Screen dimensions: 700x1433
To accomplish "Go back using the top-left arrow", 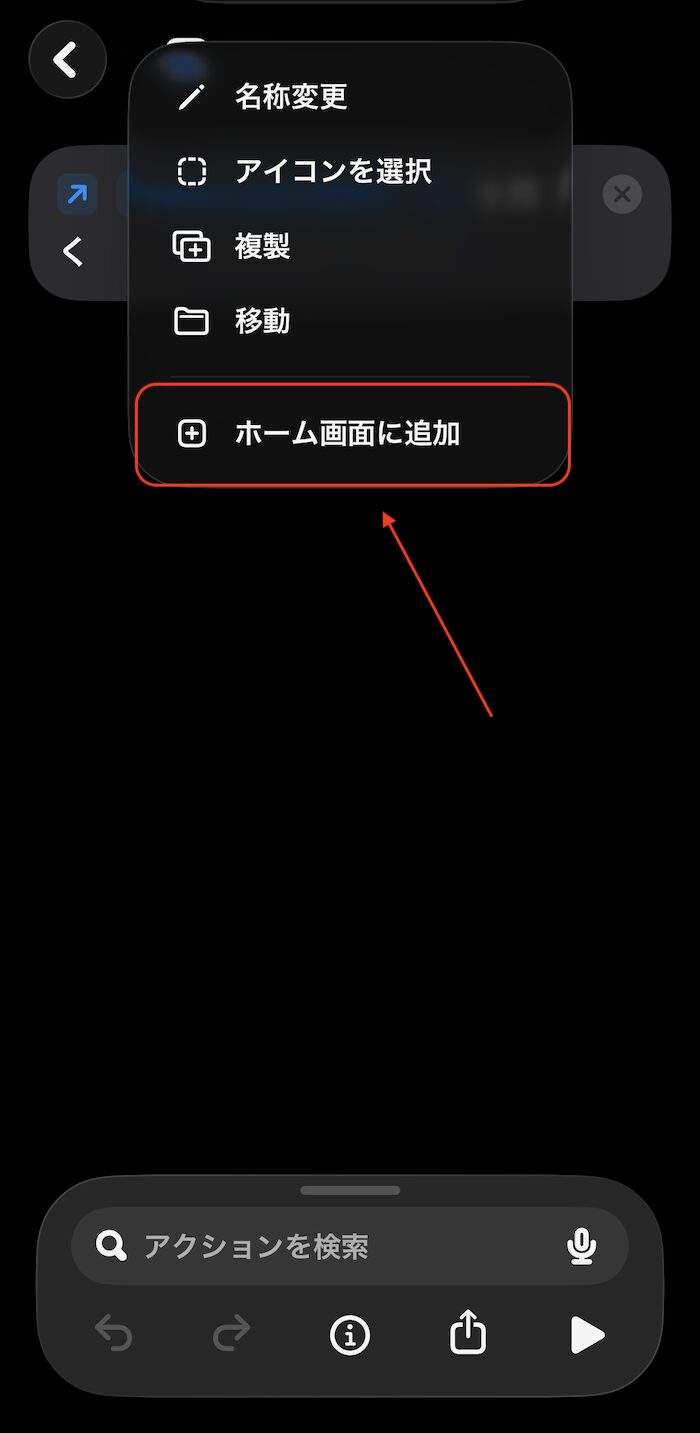I will [67, 60].
